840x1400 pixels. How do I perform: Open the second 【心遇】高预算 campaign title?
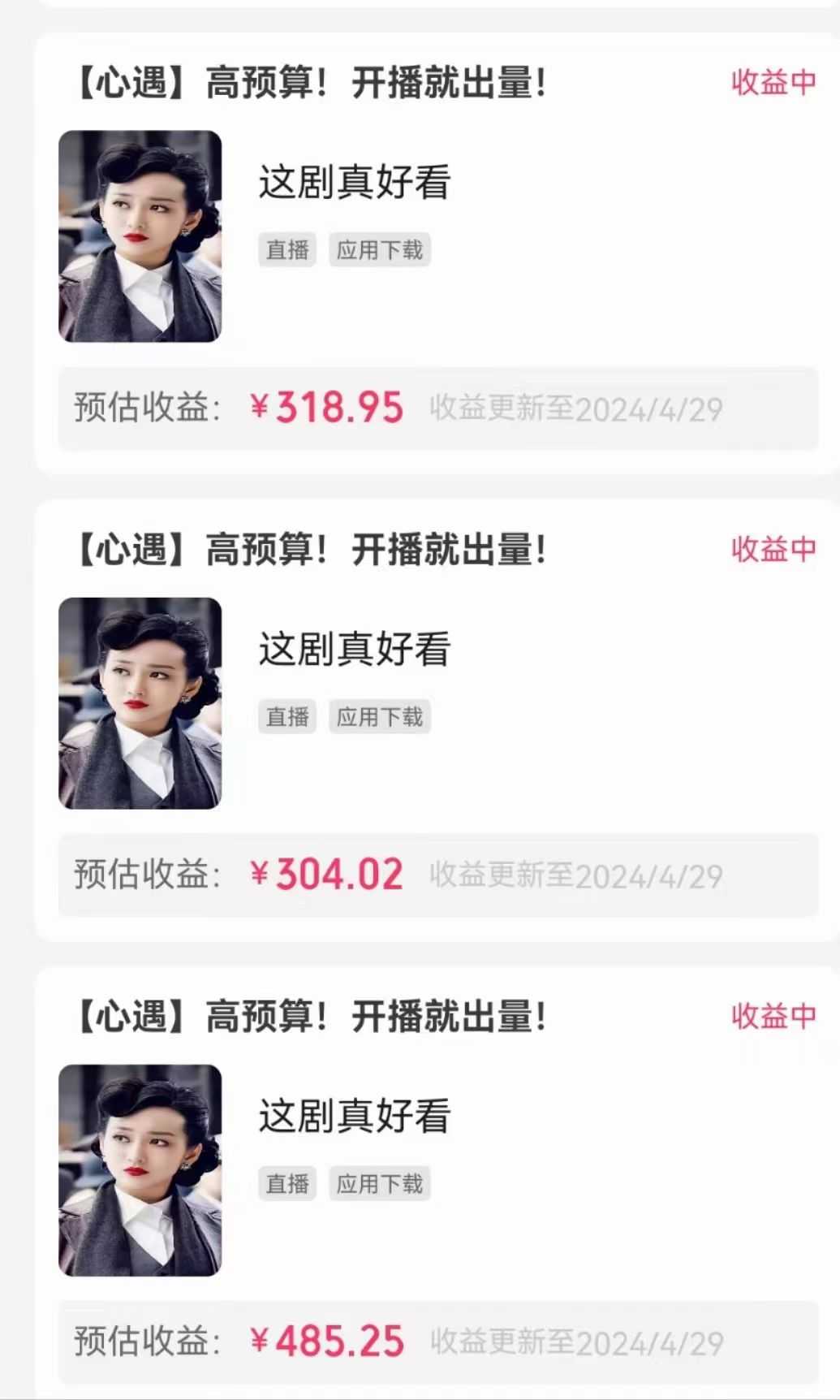tap(311, 550)
